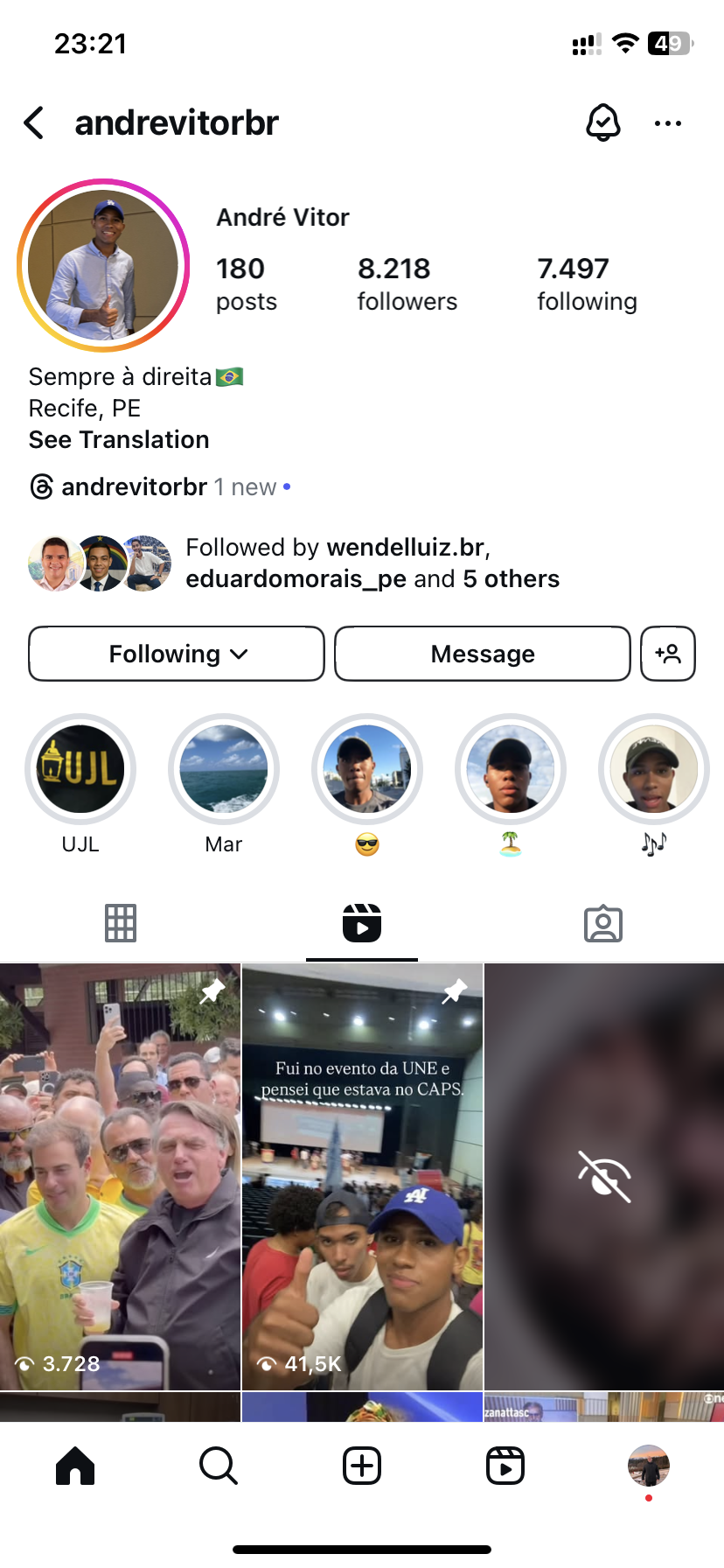
Task: Expand the Following dropdown button
Action: point(177,654)
